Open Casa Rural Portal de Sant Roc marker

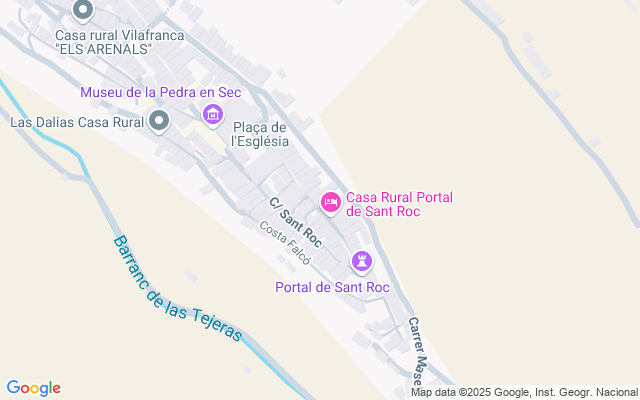tap(330, 204)
